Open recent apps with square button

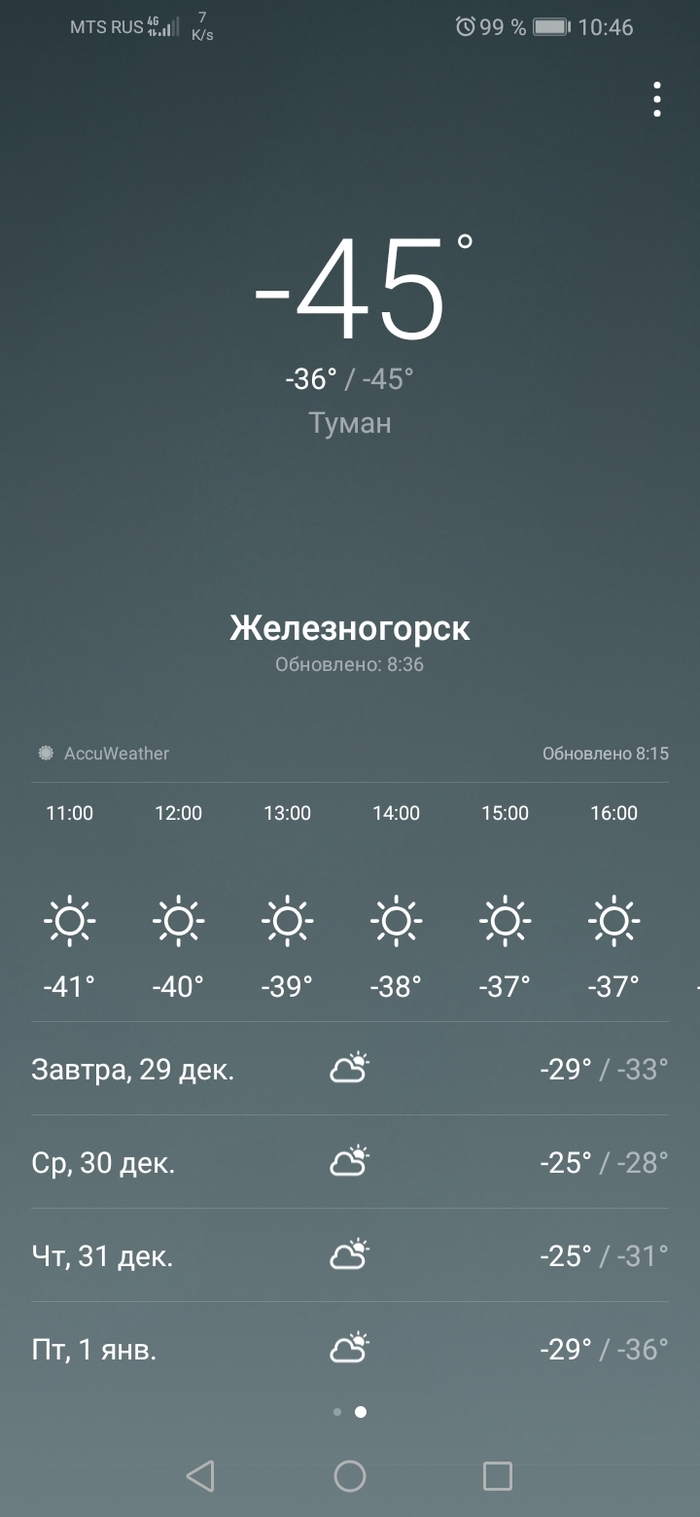pyautogui.click(x=497, y=1476)
